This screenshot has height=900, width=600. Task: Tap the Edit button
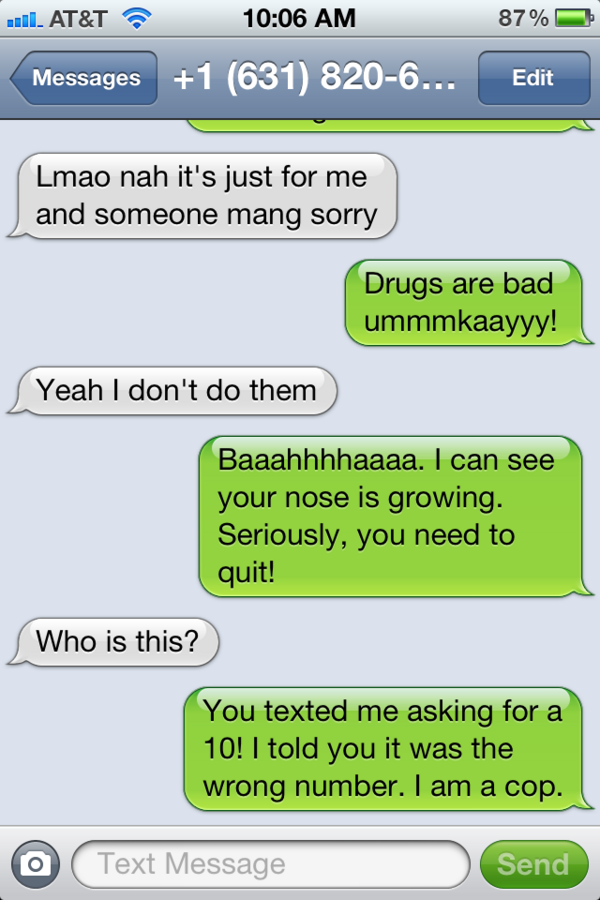[x=532, y=78]
